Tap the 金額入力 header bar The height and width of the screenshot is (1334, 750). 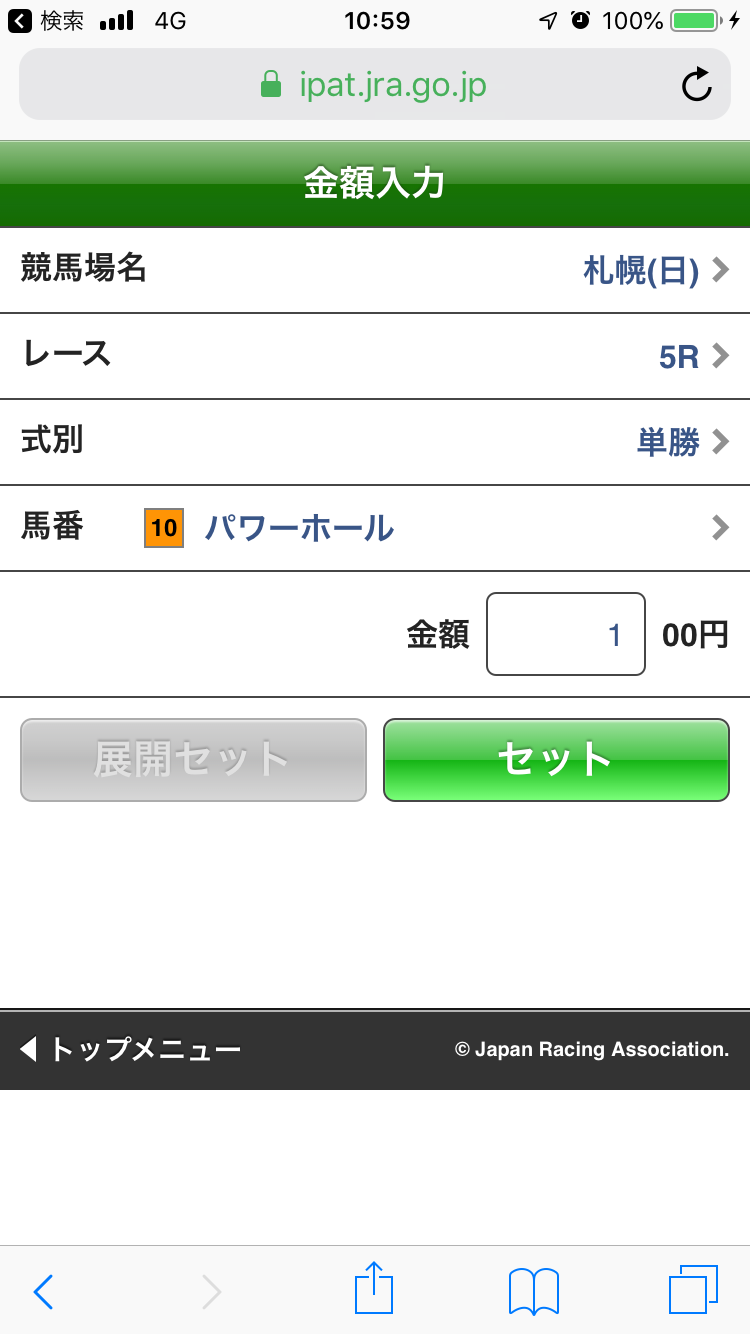point(375,183)
